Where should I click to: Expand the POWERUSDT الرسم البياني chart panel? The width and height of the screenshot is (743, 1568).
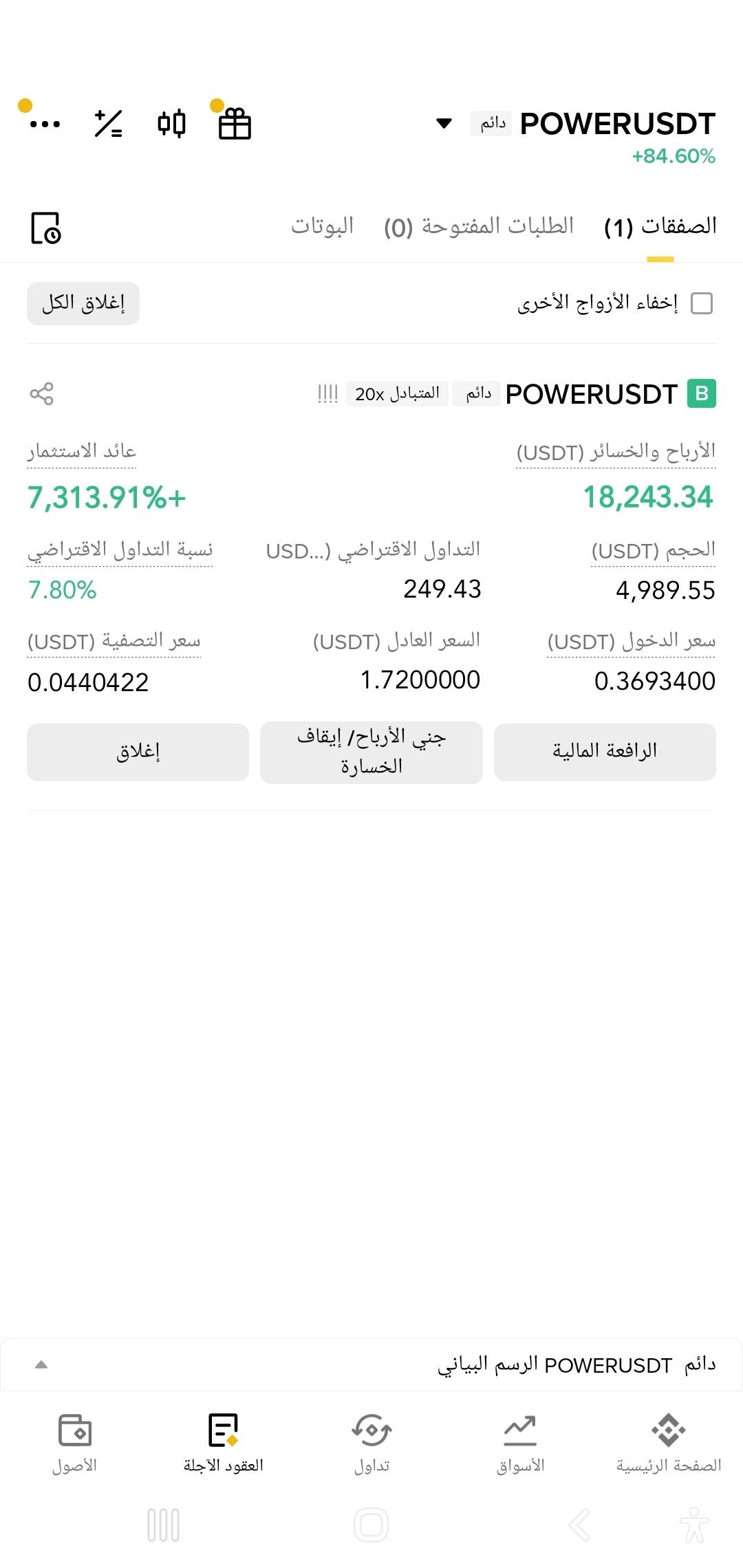pyautogui.click(x=371, y=1364)
